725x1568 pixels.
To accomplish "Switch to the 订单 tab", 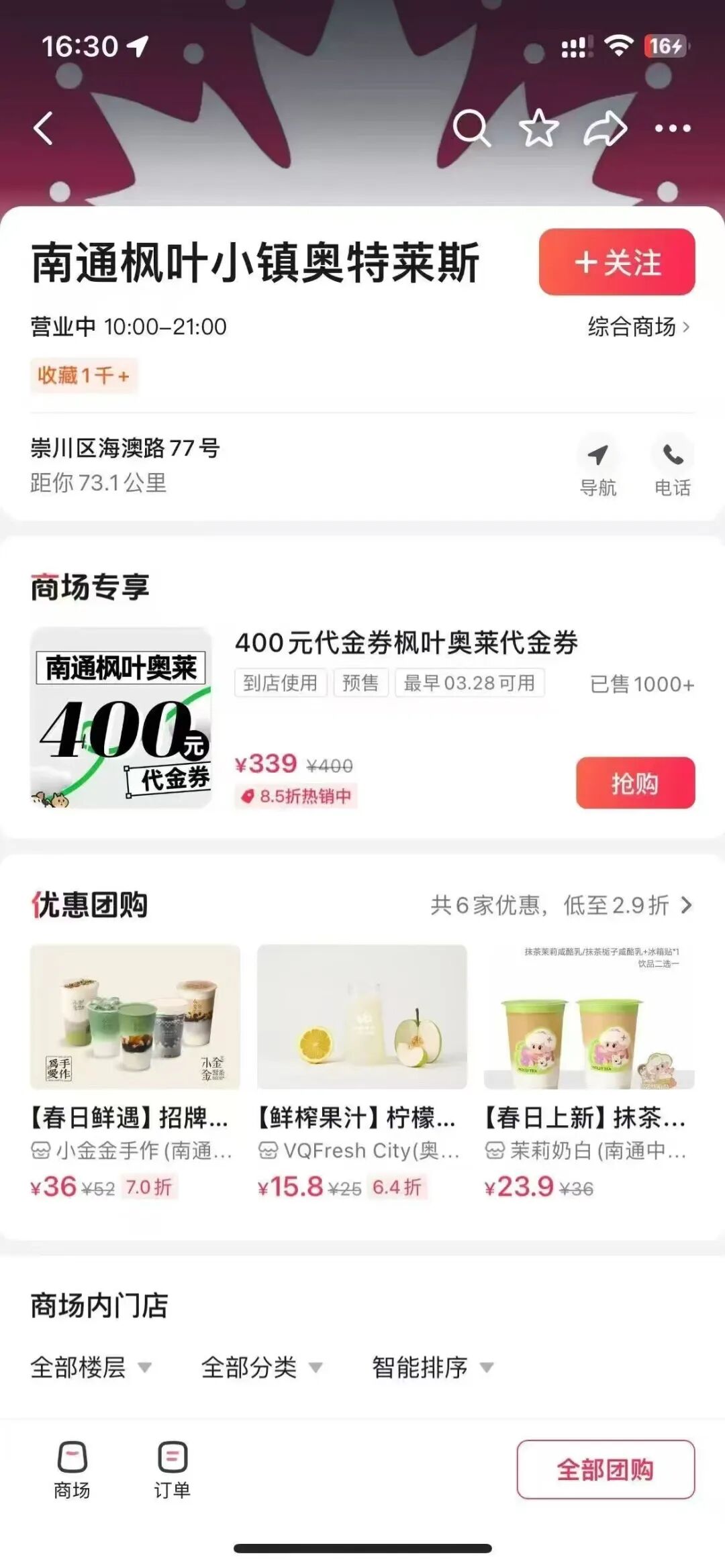I will pyautogui.click(x=173, y=1469).
